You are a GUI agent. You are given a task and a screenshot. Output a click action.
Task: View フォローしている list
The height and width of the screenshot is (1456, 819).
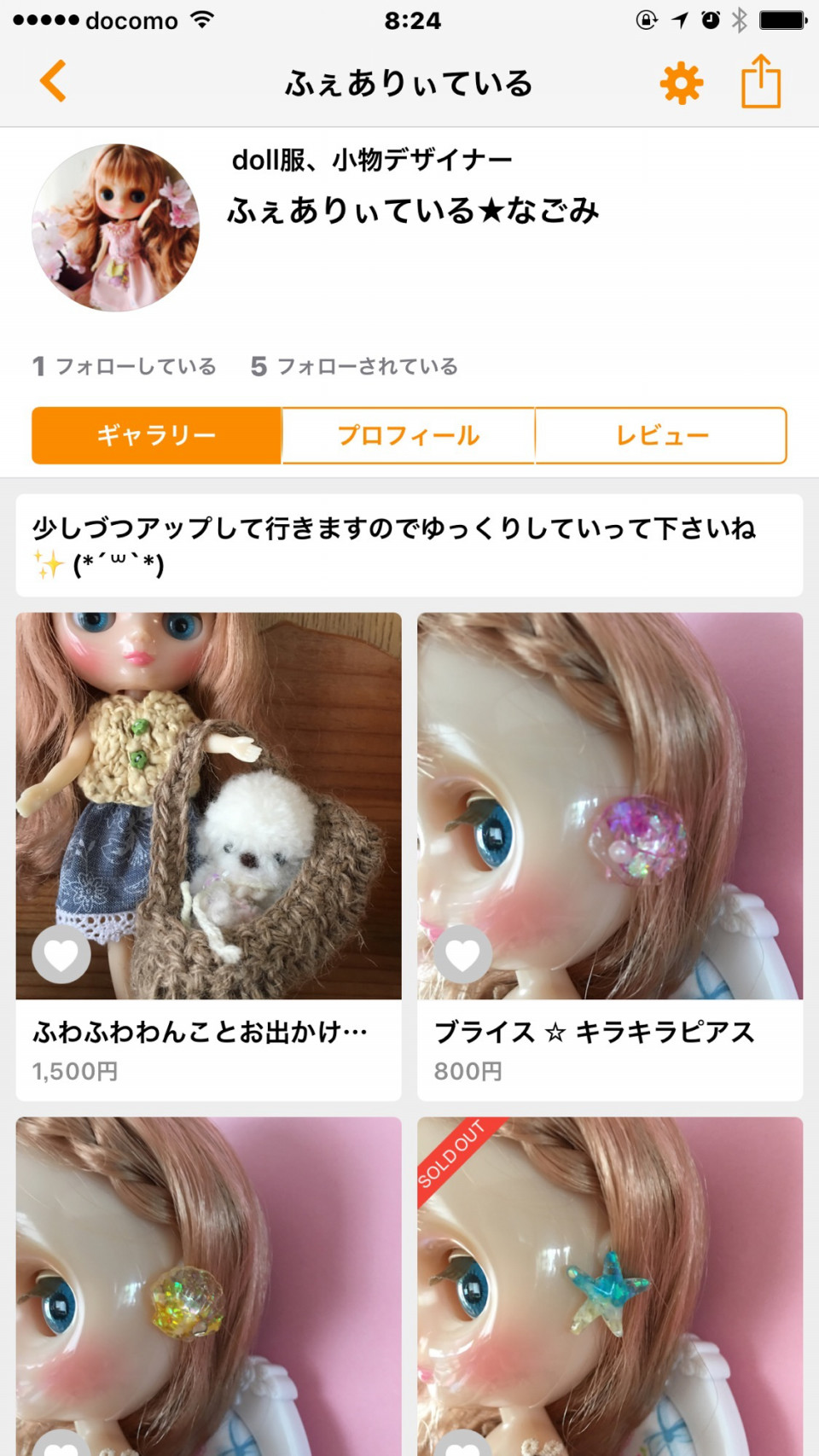click(x=125, y=366)
